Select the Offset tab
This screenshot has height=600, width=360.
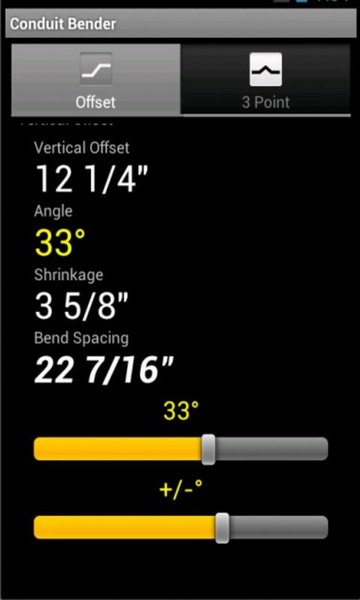click(96, 80)
